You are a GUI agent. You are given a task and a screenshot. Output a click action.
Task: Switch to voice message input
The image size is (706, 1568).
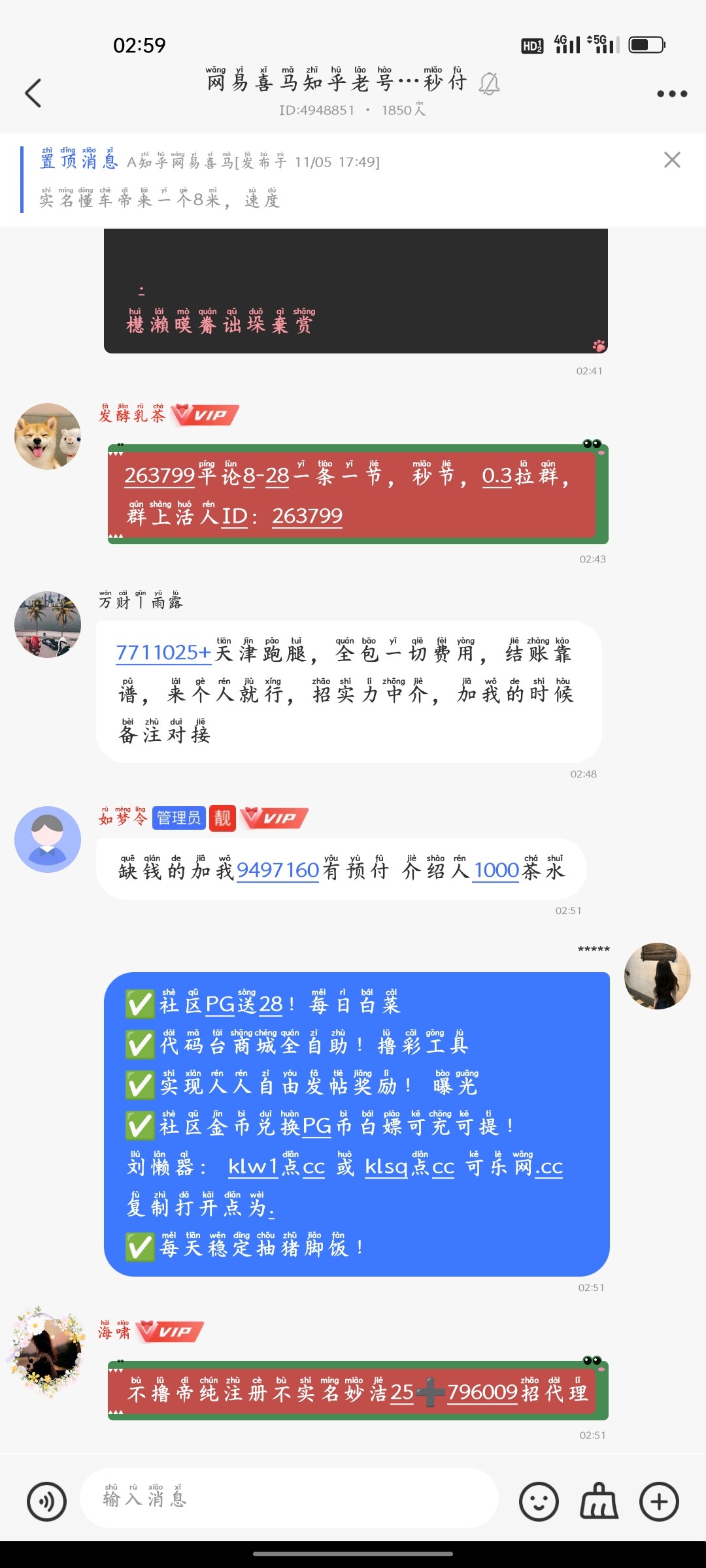click(x=46, y=1501)
